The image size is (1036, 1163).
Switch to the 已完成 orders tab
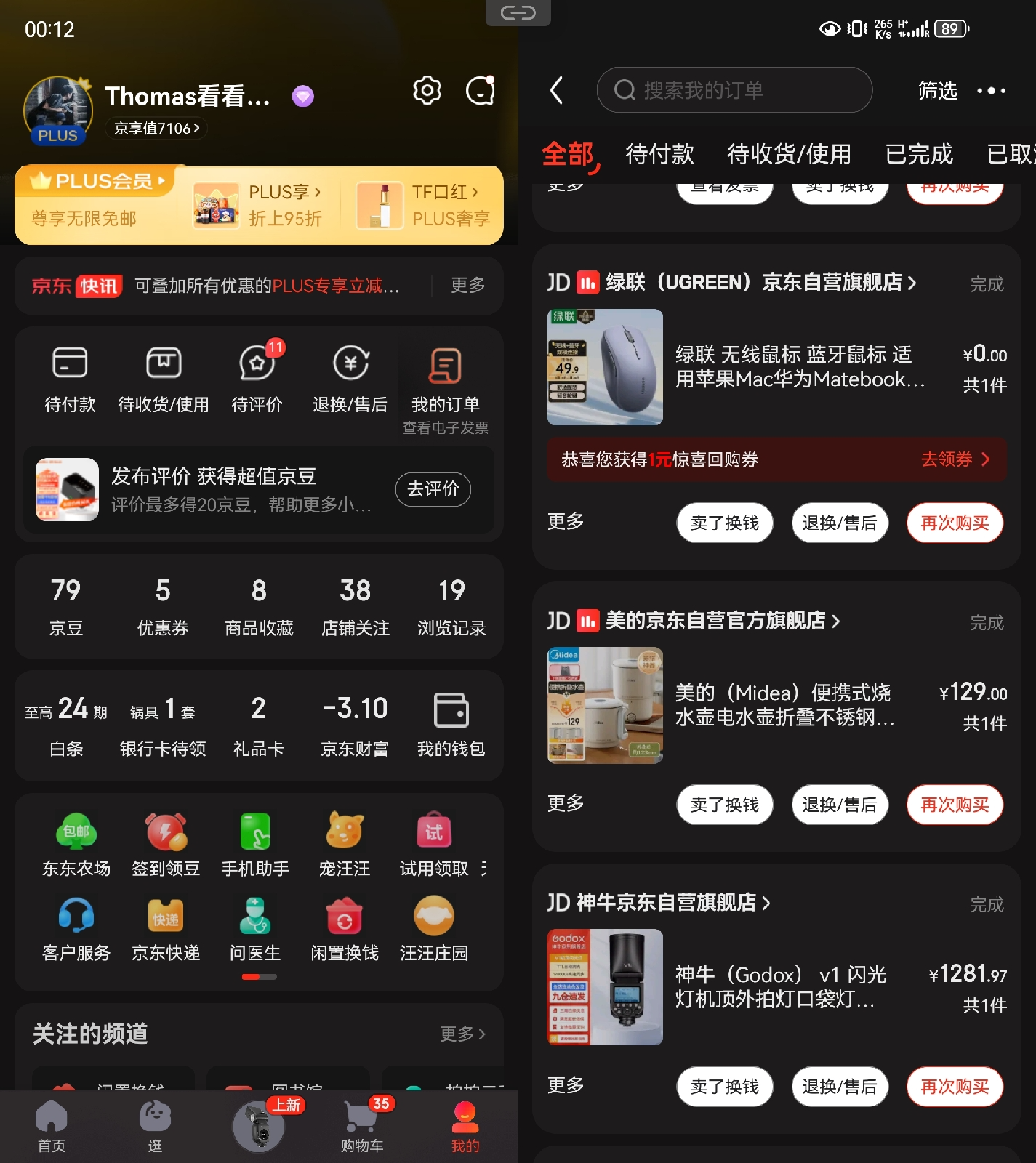(919, 155)
